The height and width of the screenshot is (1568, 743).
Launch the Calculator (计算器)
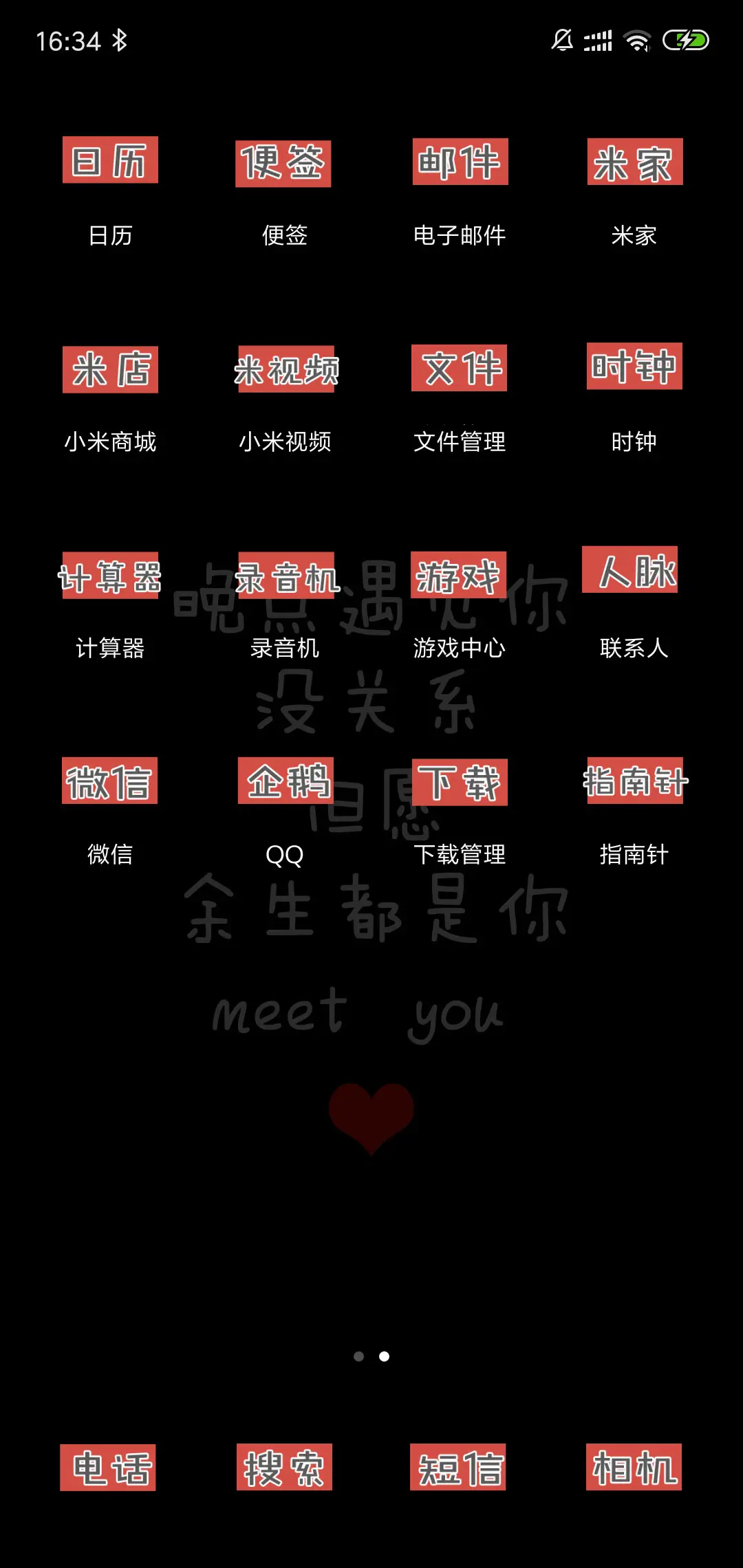110,578
